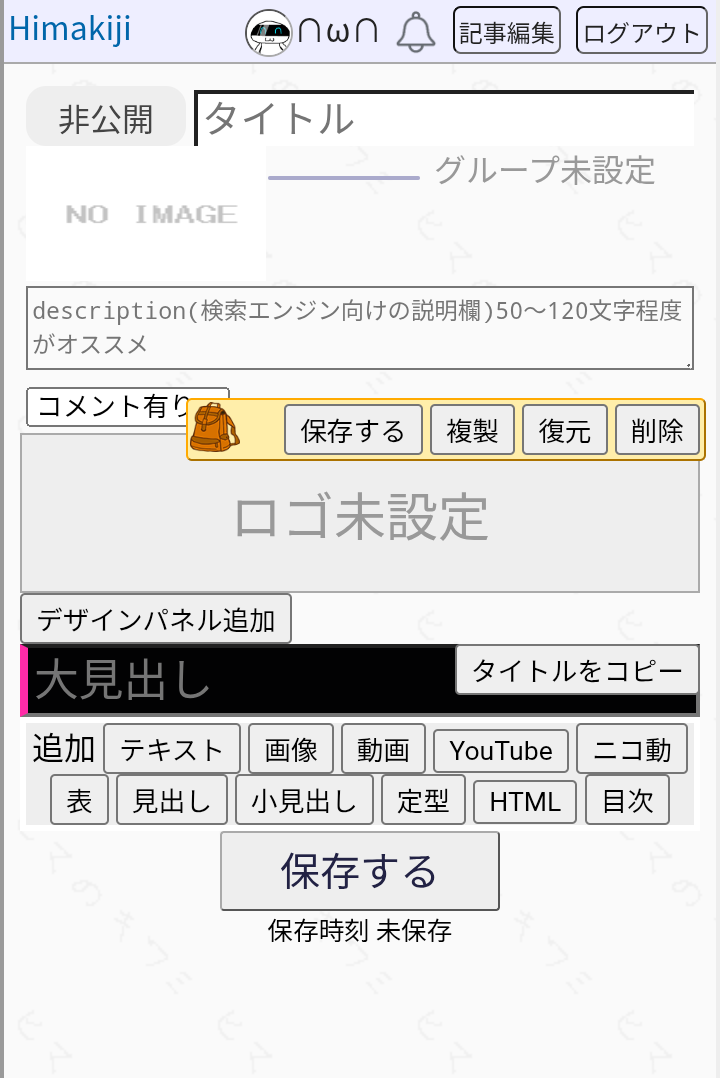Open the notifications bell

pos(416,32)
